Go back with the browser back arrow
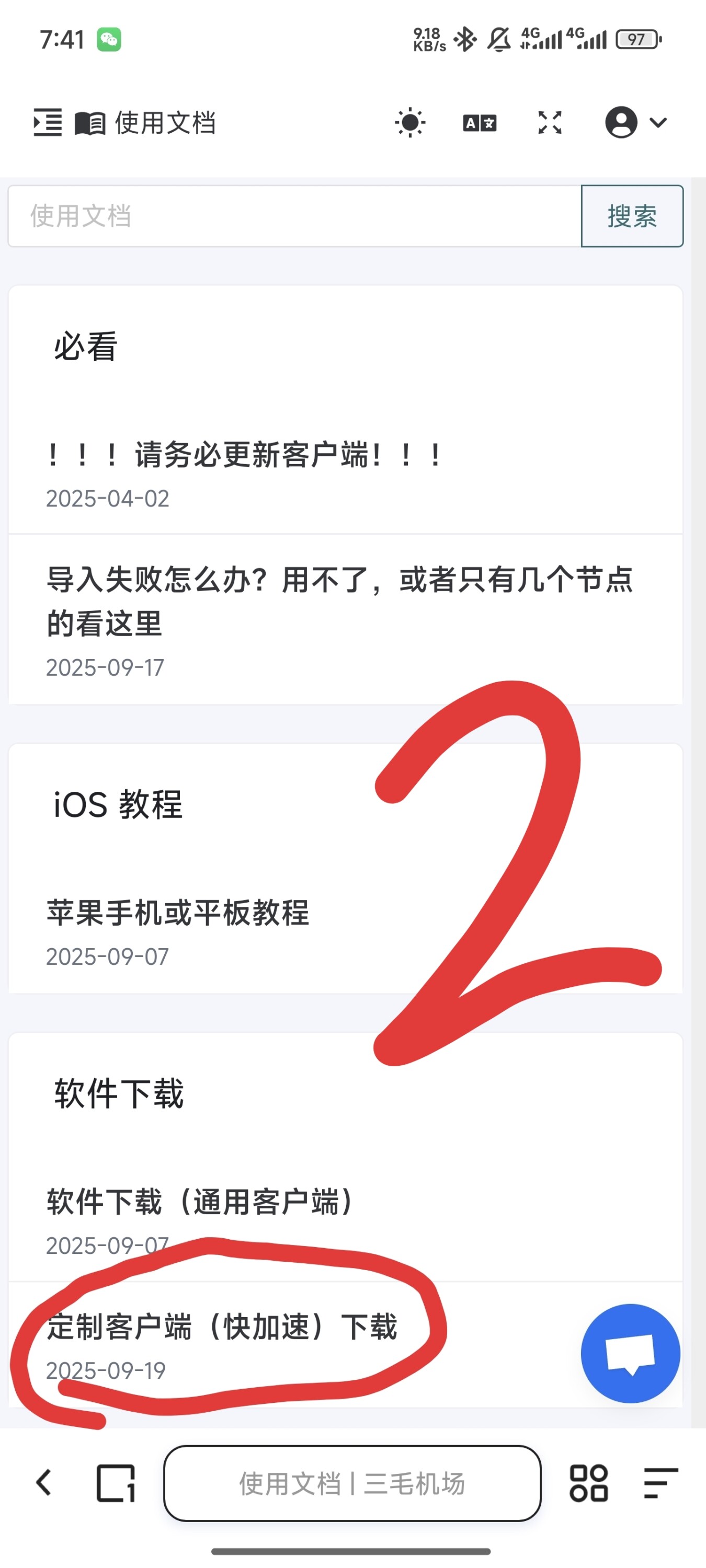 click(x=44, y=1482)
